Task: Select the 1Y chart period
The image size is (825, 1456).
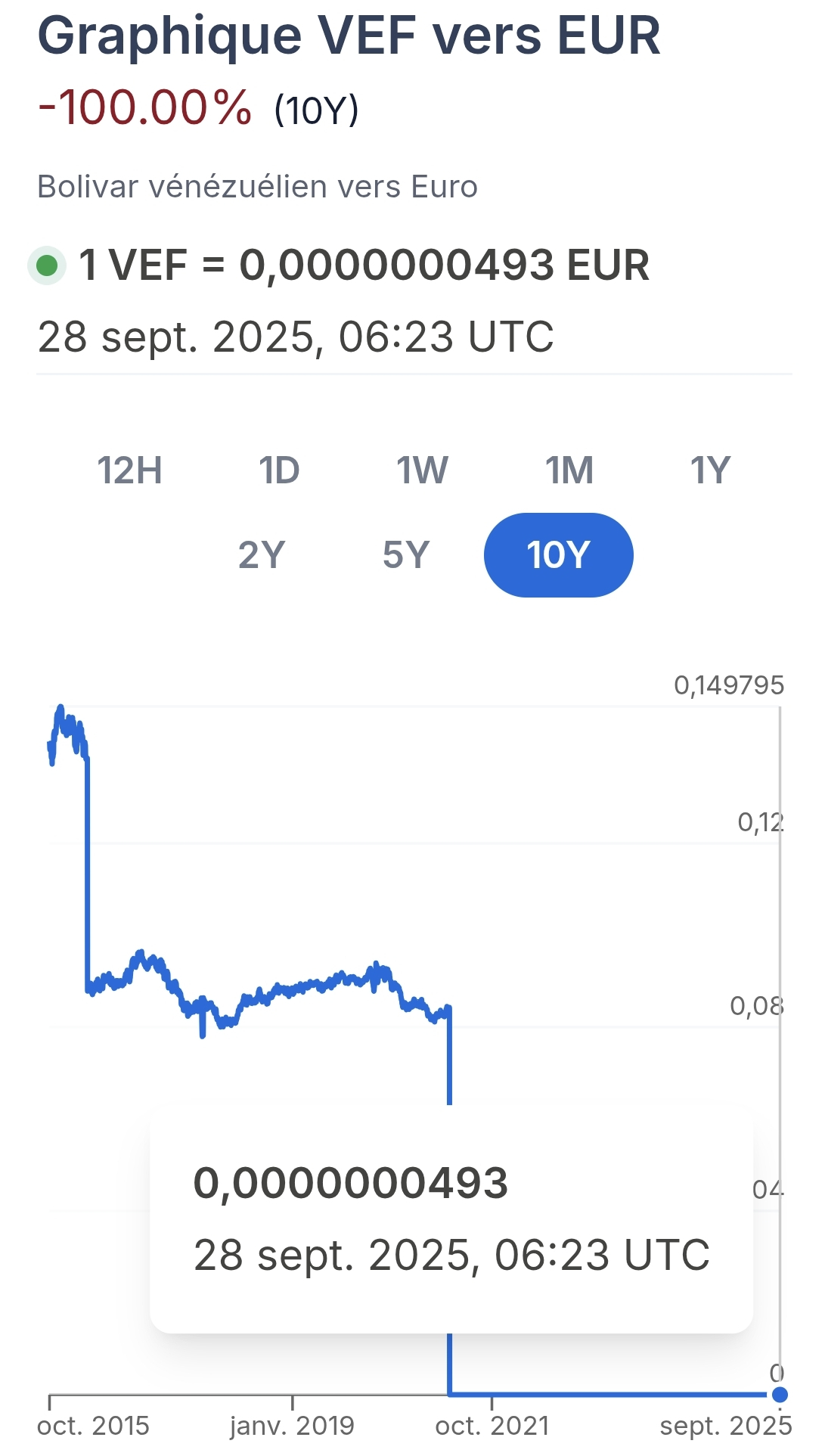Action: pyautogui.click(x=710, y=470)
